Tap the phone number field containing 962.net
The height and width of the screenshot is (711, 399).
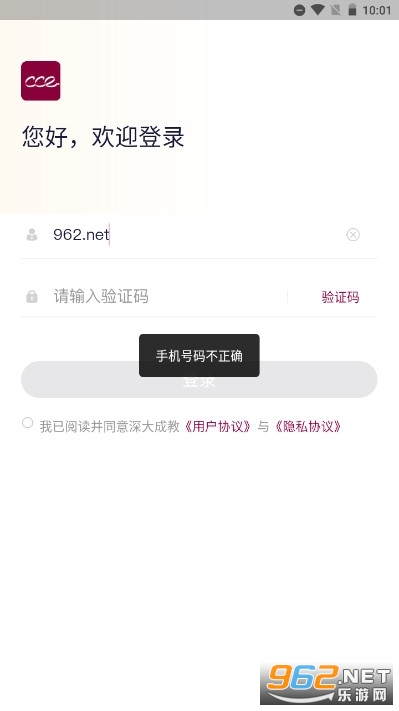pyautogui.click(x=195, y=234)
